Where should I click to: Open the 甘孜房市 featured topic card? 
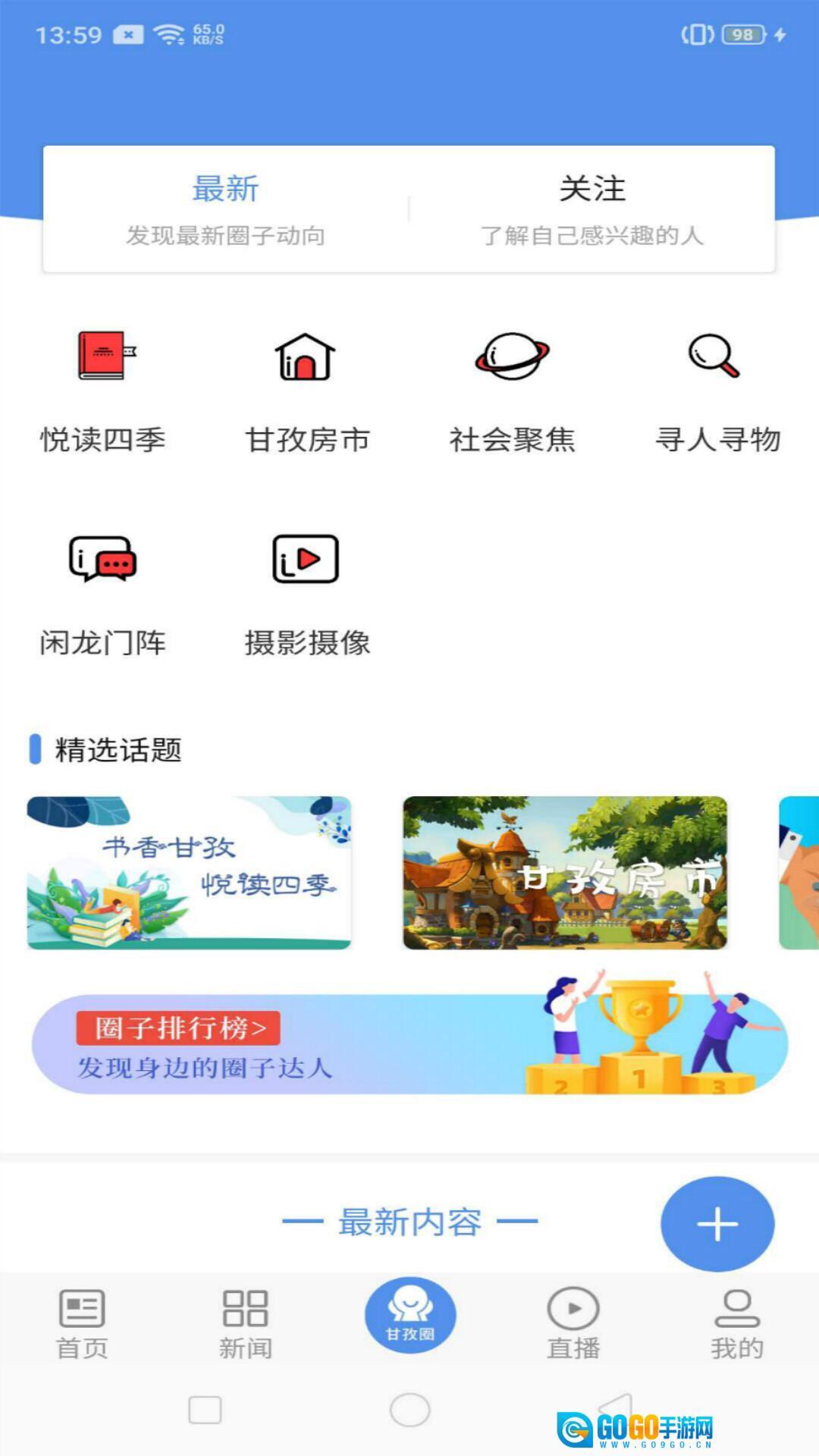pyautogui.click(x=565, y=872)
